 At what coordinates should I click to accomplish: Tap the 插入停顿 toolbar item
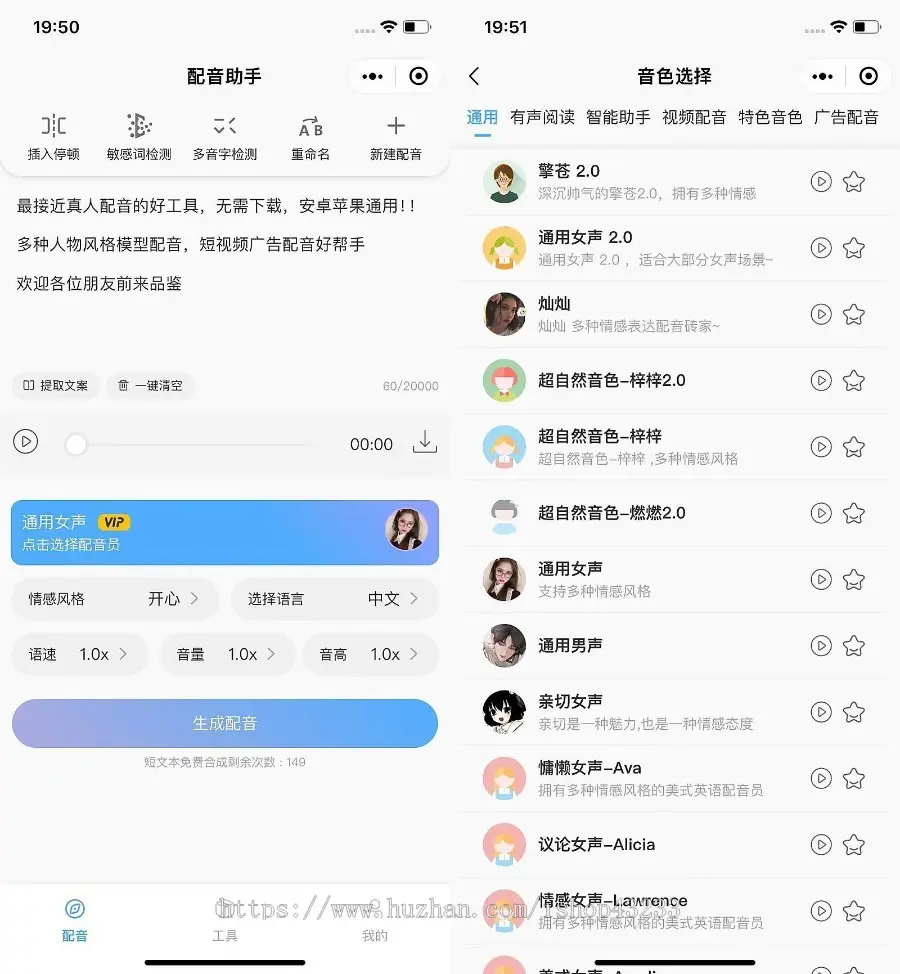tap(54, 137)
